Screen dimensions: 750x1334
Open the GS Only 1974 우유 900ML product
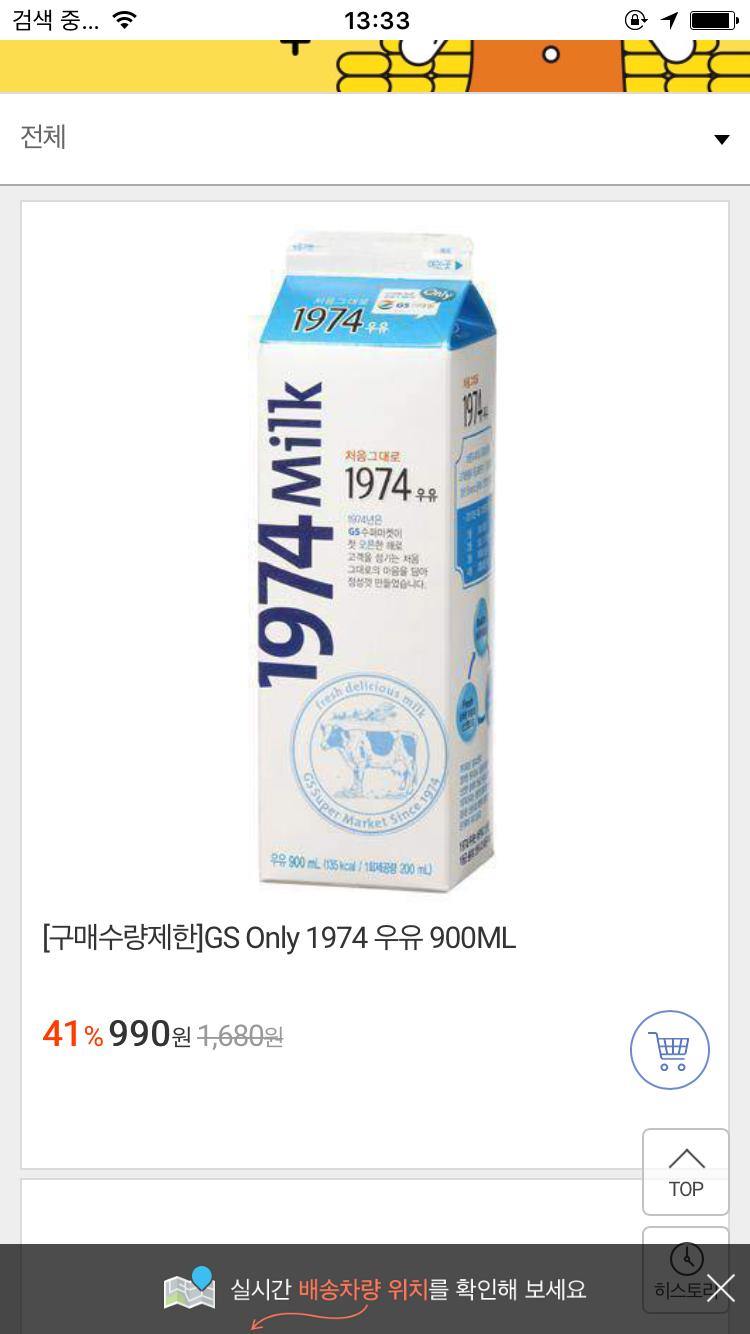[x=279, y=938]
